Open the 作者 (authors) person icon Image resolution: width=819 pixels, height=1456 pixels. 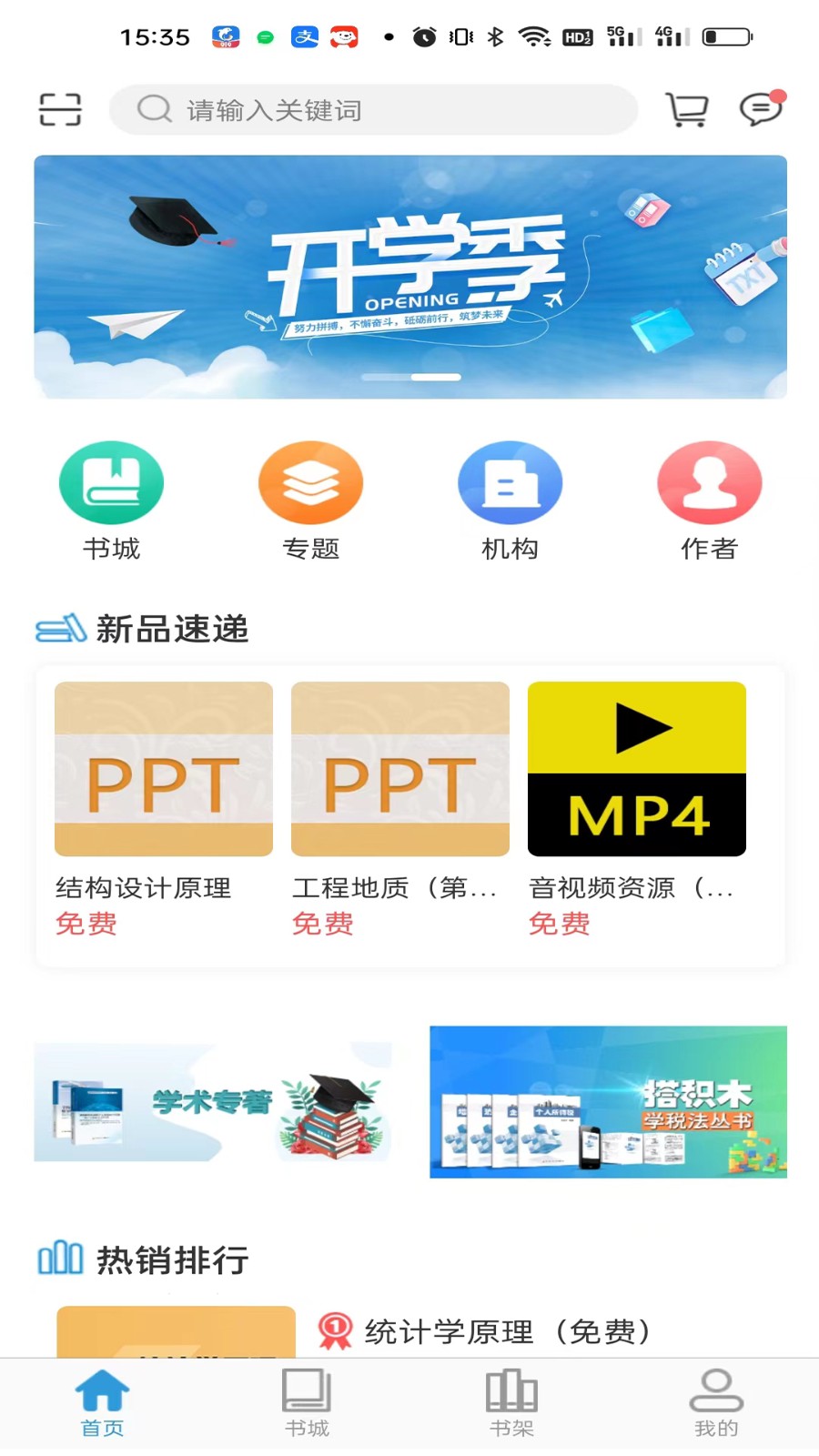point(709,482)
